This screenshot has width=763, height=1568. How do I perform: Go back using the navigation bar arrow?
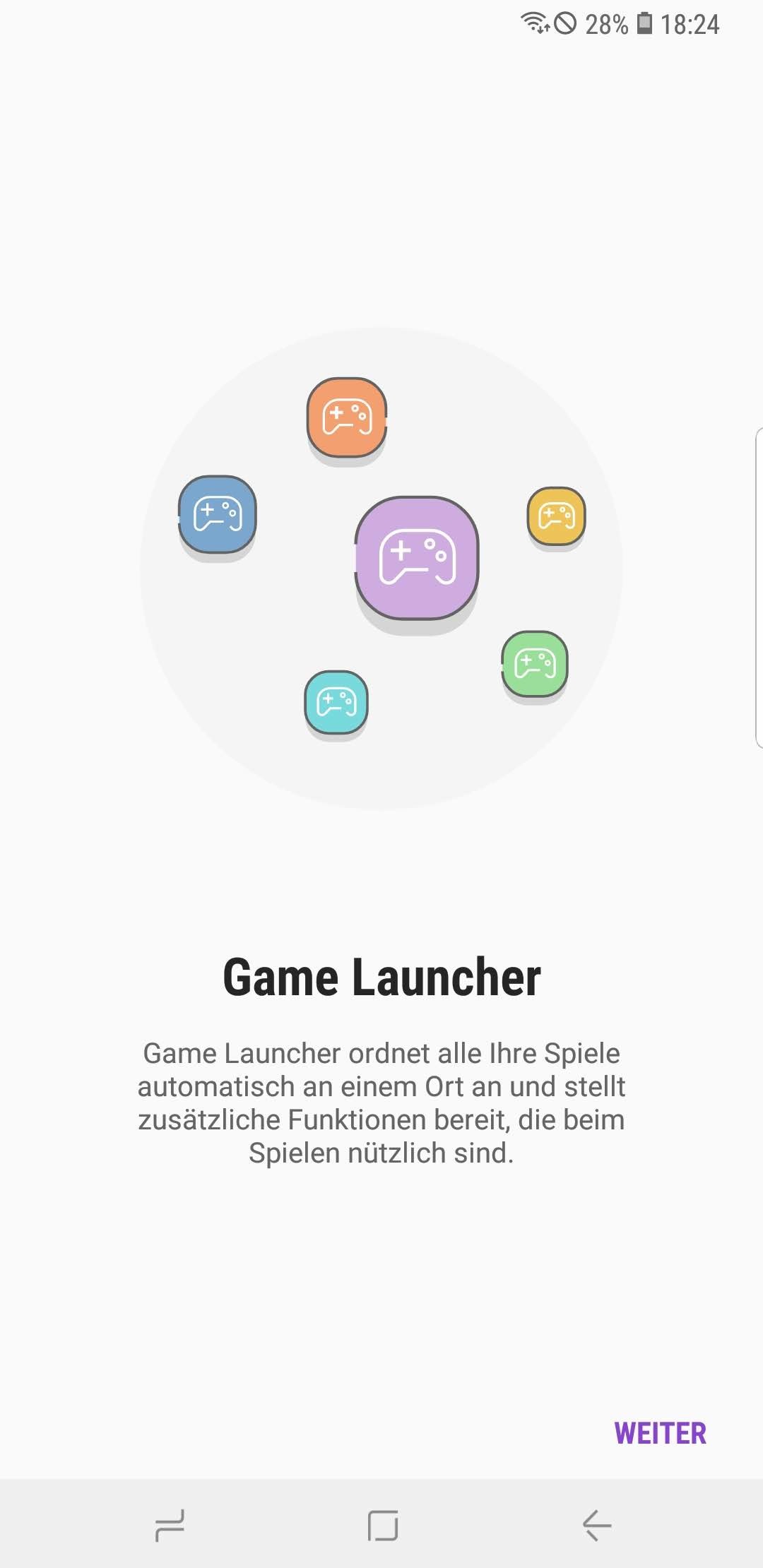[597, 1525]
